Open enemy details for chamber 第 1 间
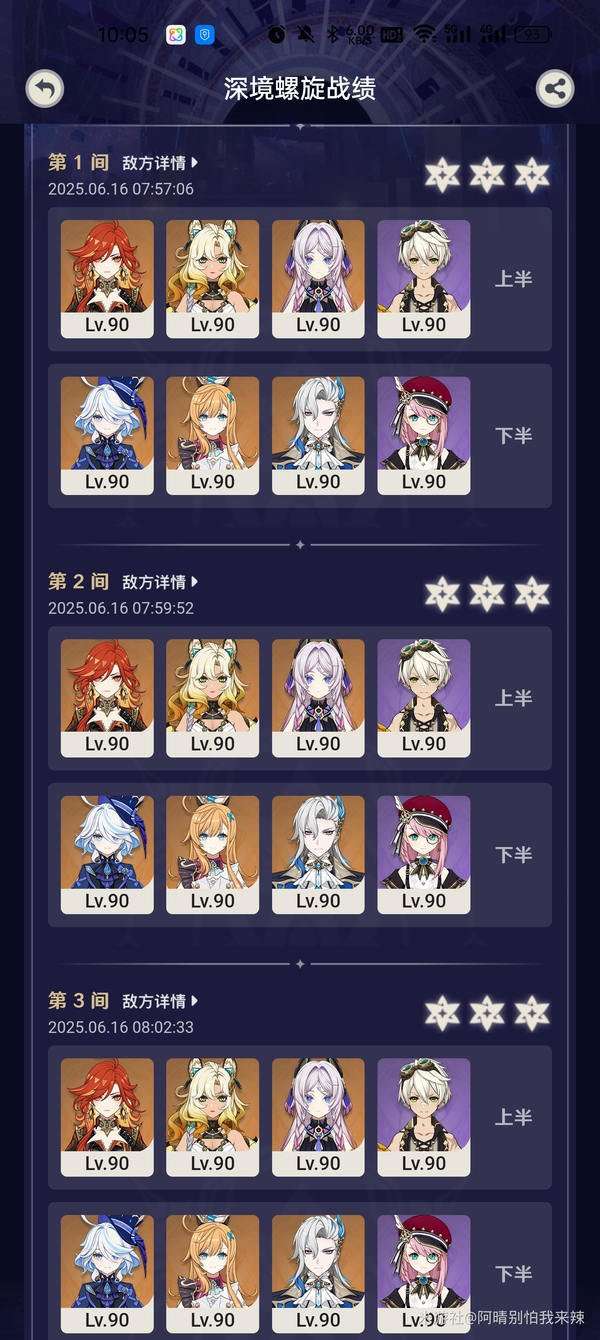This screenshot has height=1340, width=600. tap(160, 162)
